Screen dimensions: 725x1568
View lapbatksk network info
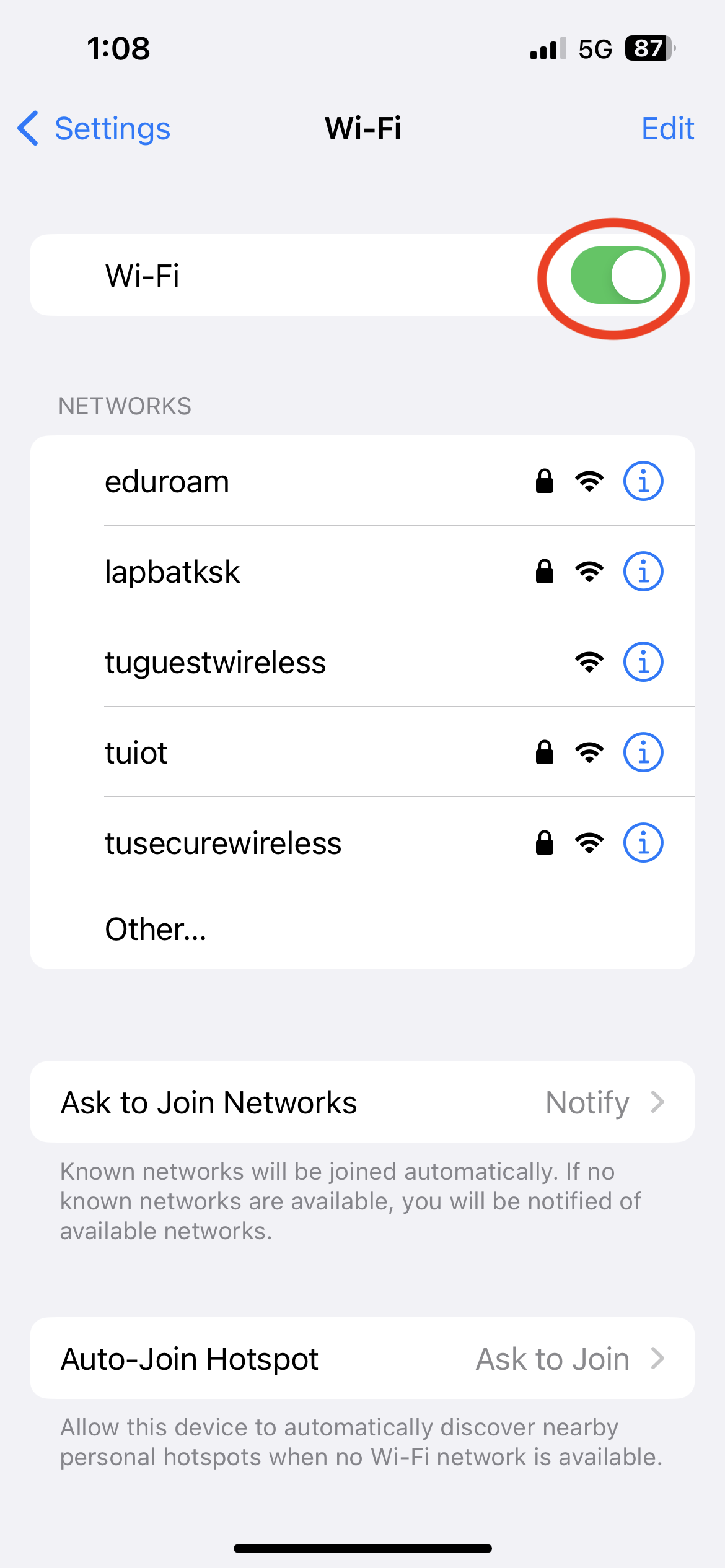click(x=643, y=572)
